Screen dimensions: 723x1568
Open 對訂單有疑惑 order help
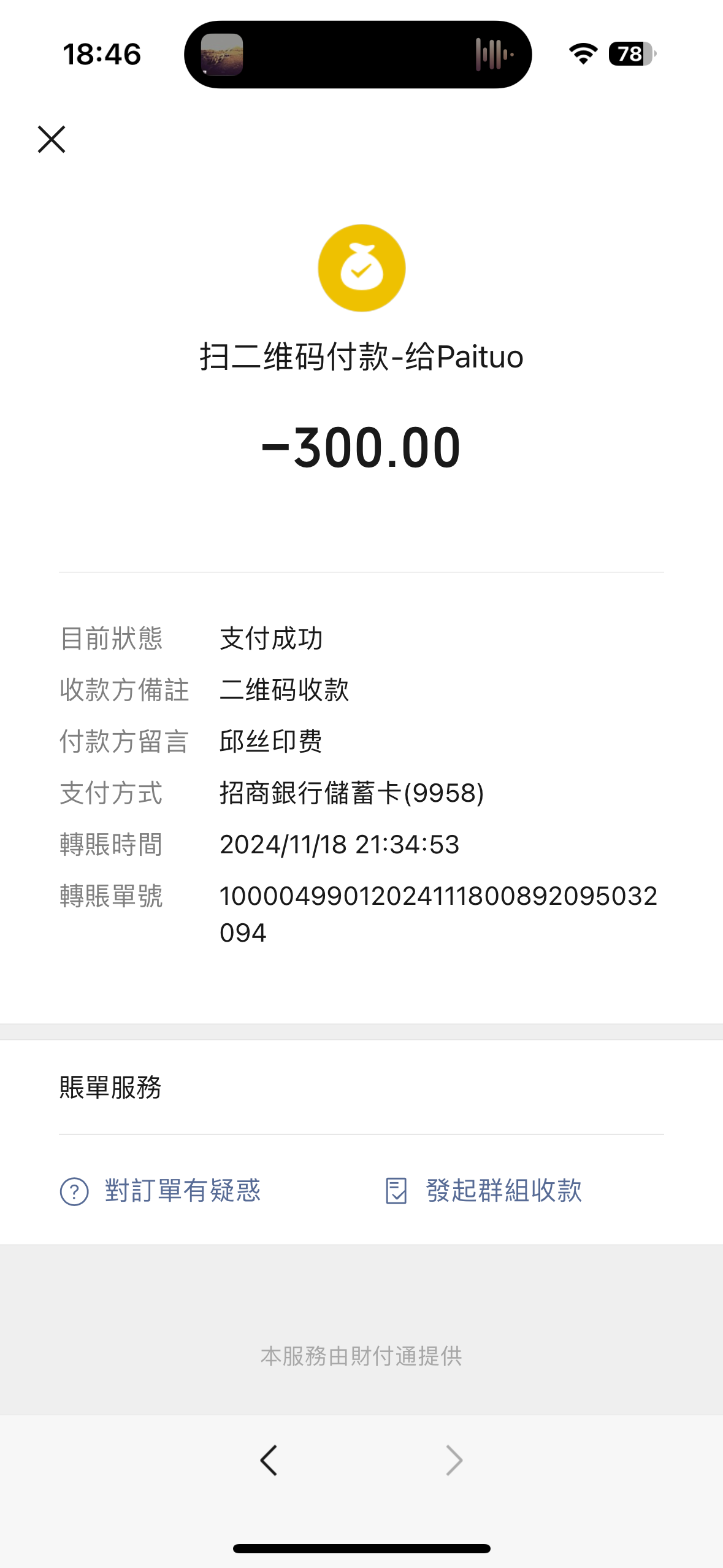[161, 1191]
